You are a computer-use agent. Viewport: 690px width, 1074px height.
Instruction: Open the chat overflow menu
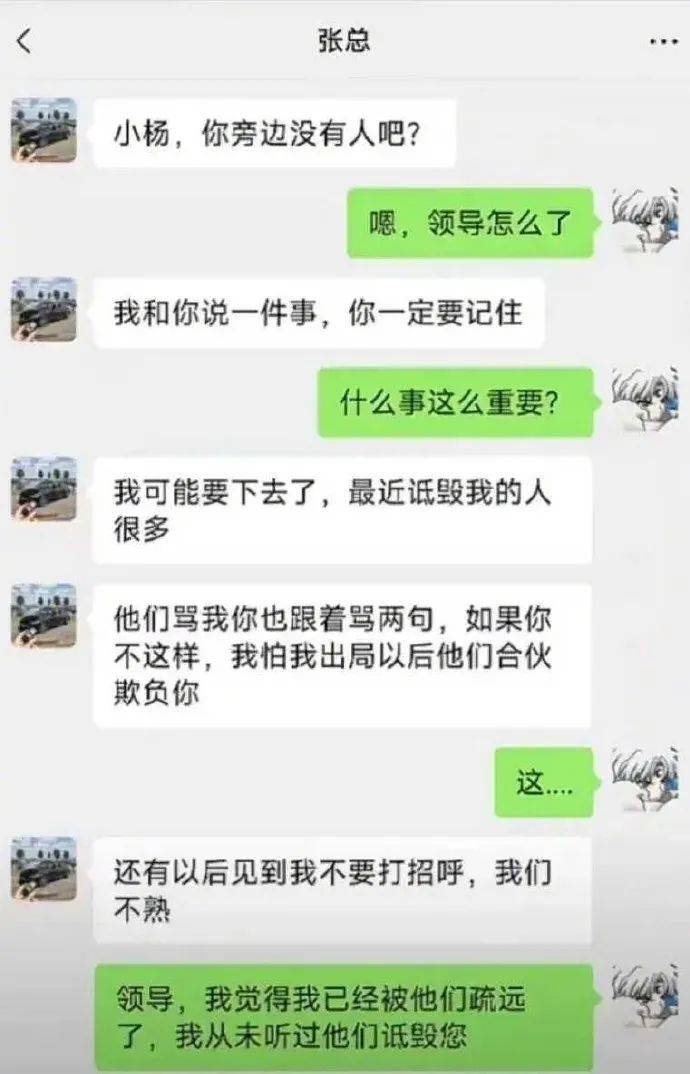(663, 42)
